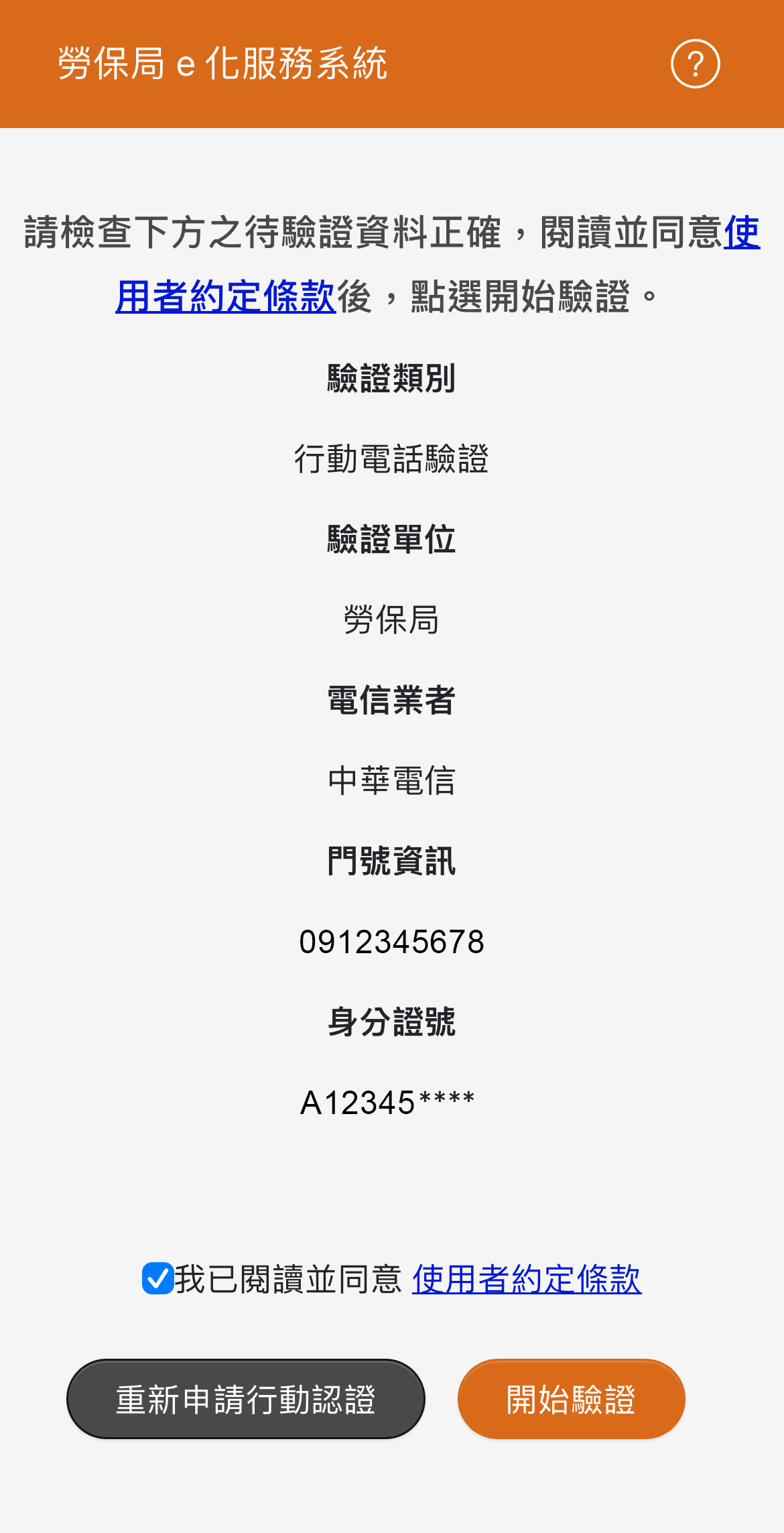This screenshot has width=784, height=1533.
Task: Start verification with 開始驗證 button
Action: (571, 1399)
